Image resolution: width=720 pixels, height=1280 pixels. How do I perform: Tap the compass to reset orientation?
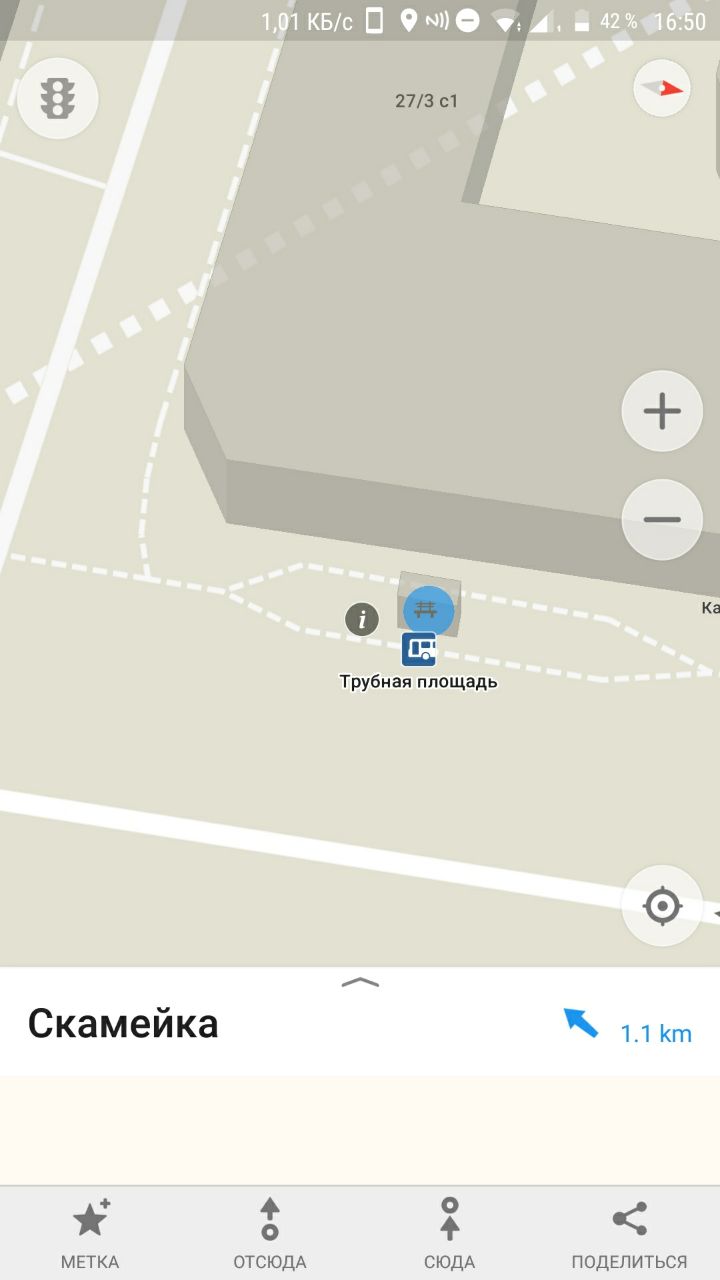(x=662, y=89)
